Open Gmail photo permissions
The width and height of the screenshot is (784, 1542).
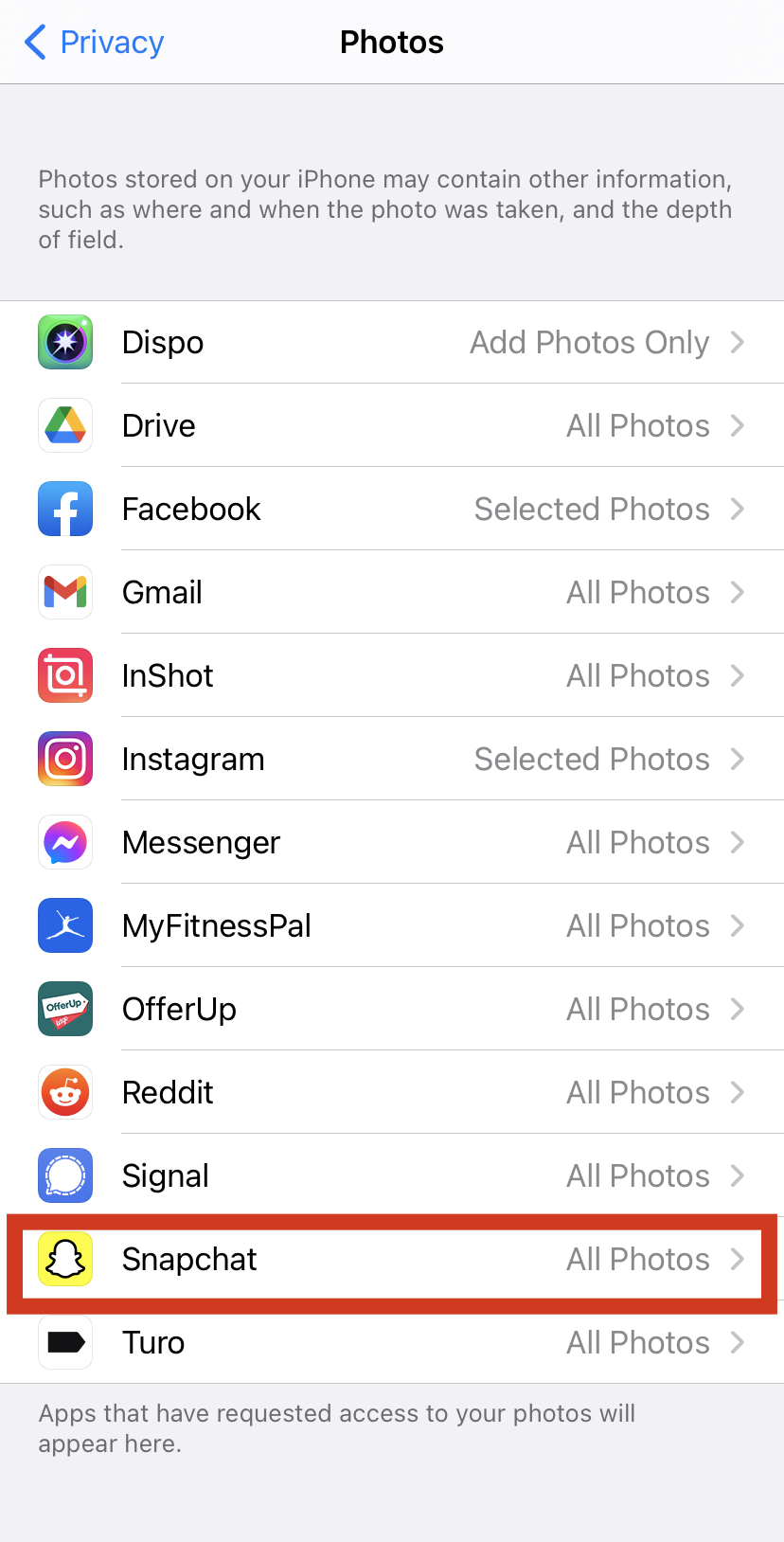(x=392, y=593)
